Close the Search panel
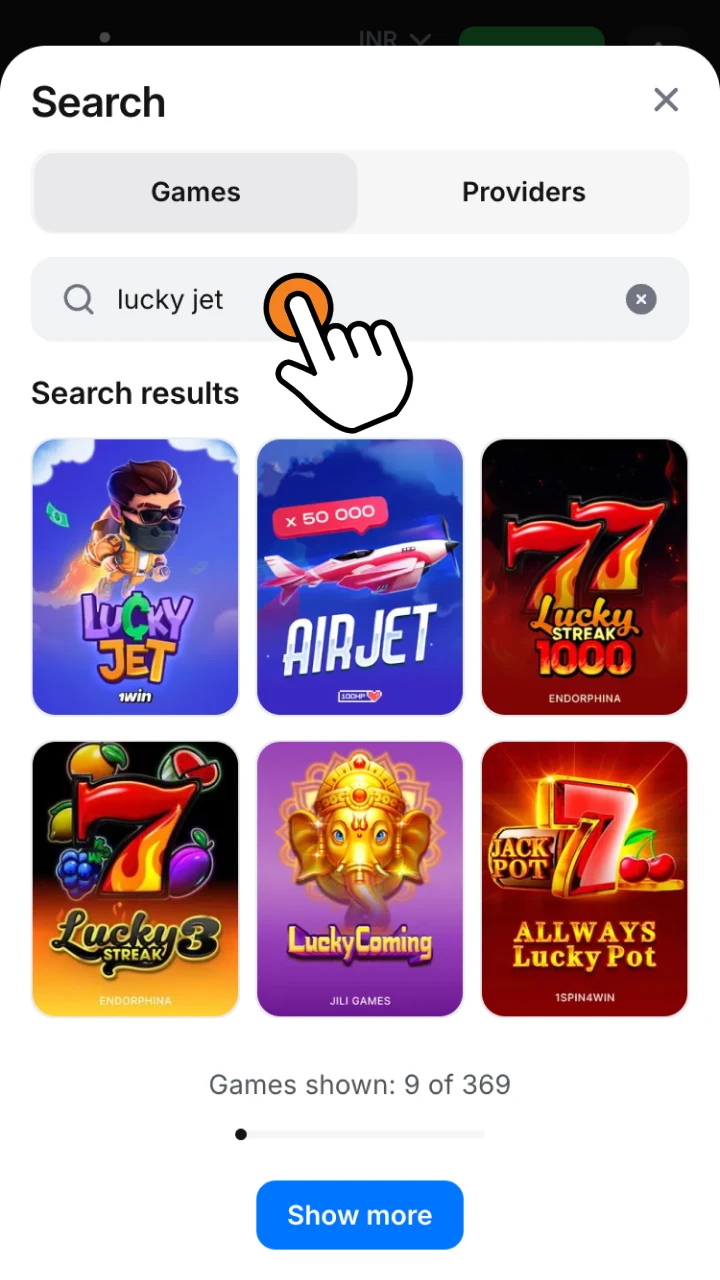This screenshot has width=720, height=1280. pos(665,100)
